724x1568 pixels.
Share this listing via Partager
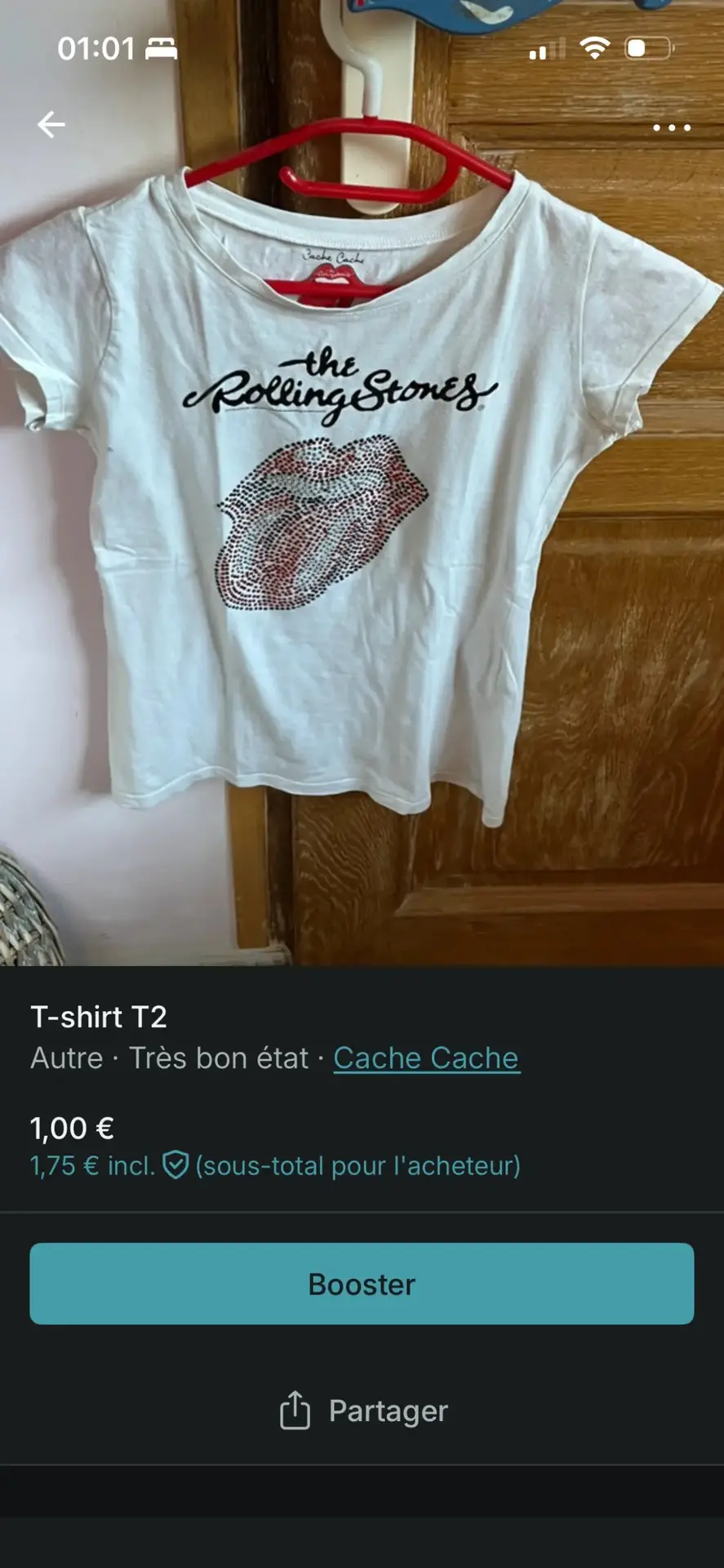point(364,1410)
